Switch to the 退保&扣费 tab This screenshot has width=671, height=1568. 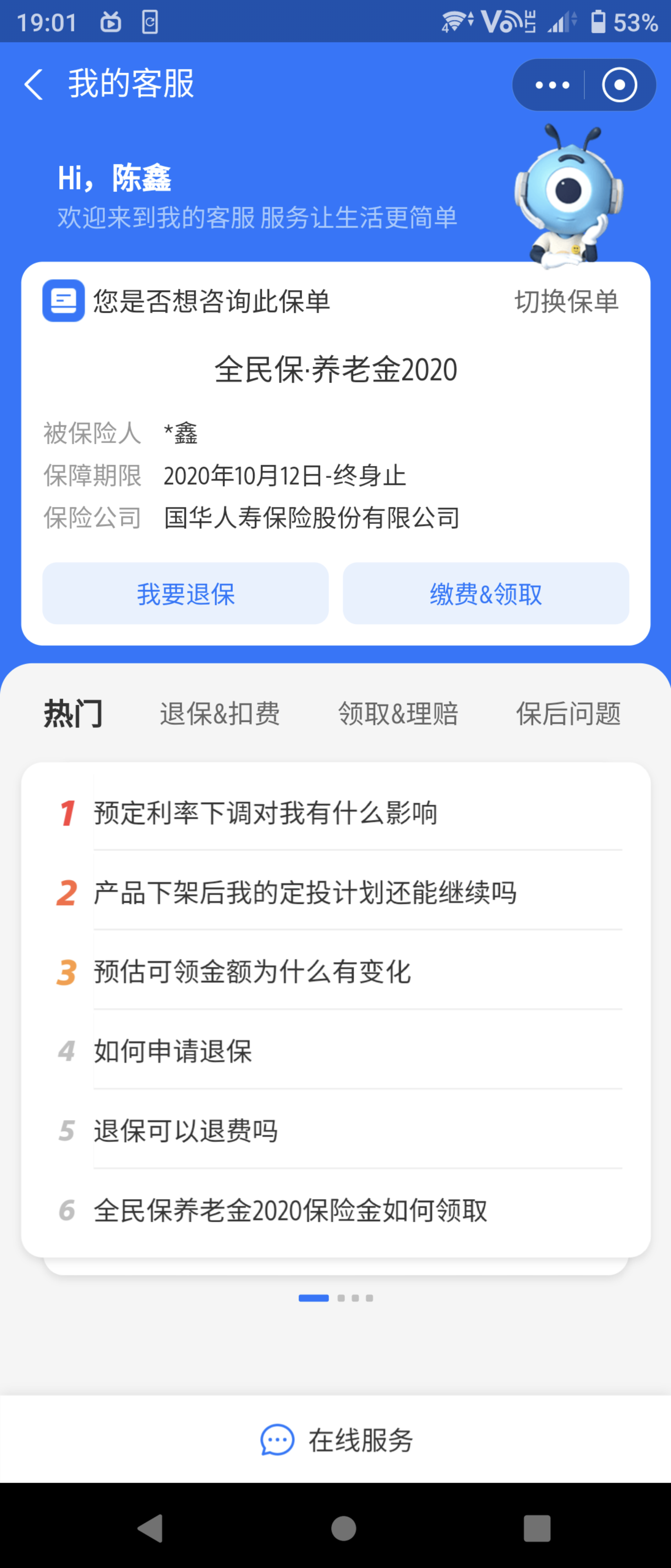220,713
